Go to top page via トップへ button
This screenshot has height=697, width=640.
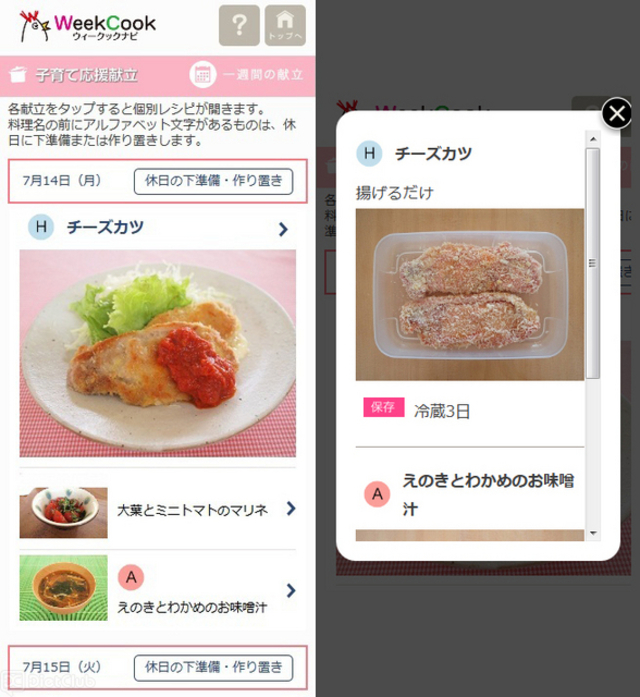(x=285, y=25)
